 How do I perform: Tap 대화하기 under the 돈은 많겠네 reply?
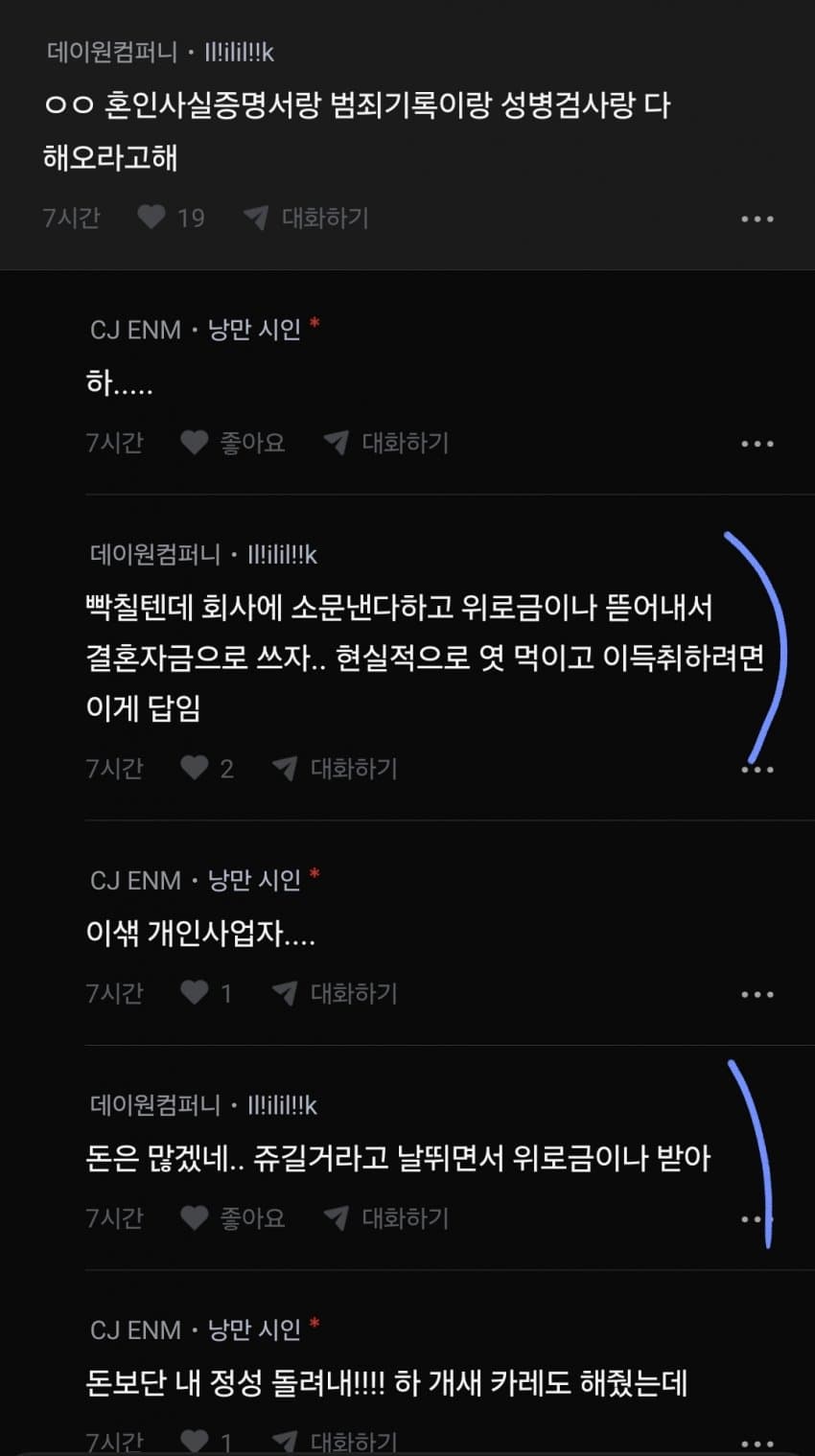click(386, 1218)
